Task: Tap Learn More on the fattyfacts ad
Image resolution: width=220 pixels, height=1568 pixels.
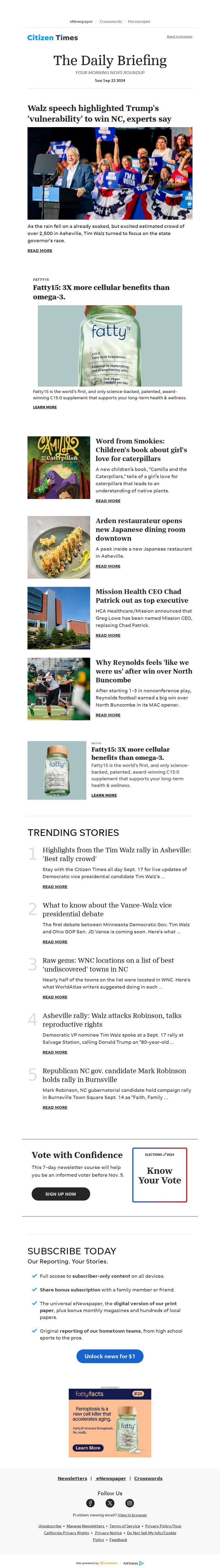Action: [x=88, y=1448]
